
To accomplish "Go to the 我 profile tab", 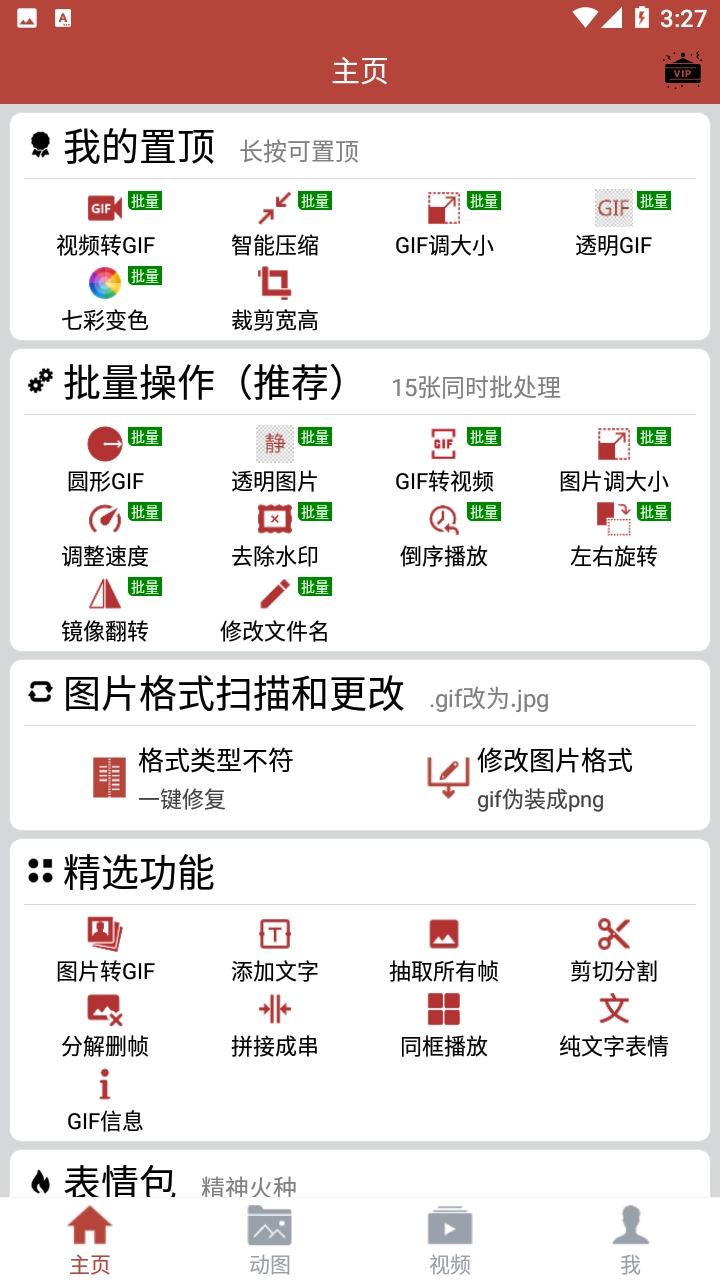I will (x=630, y=1240).
